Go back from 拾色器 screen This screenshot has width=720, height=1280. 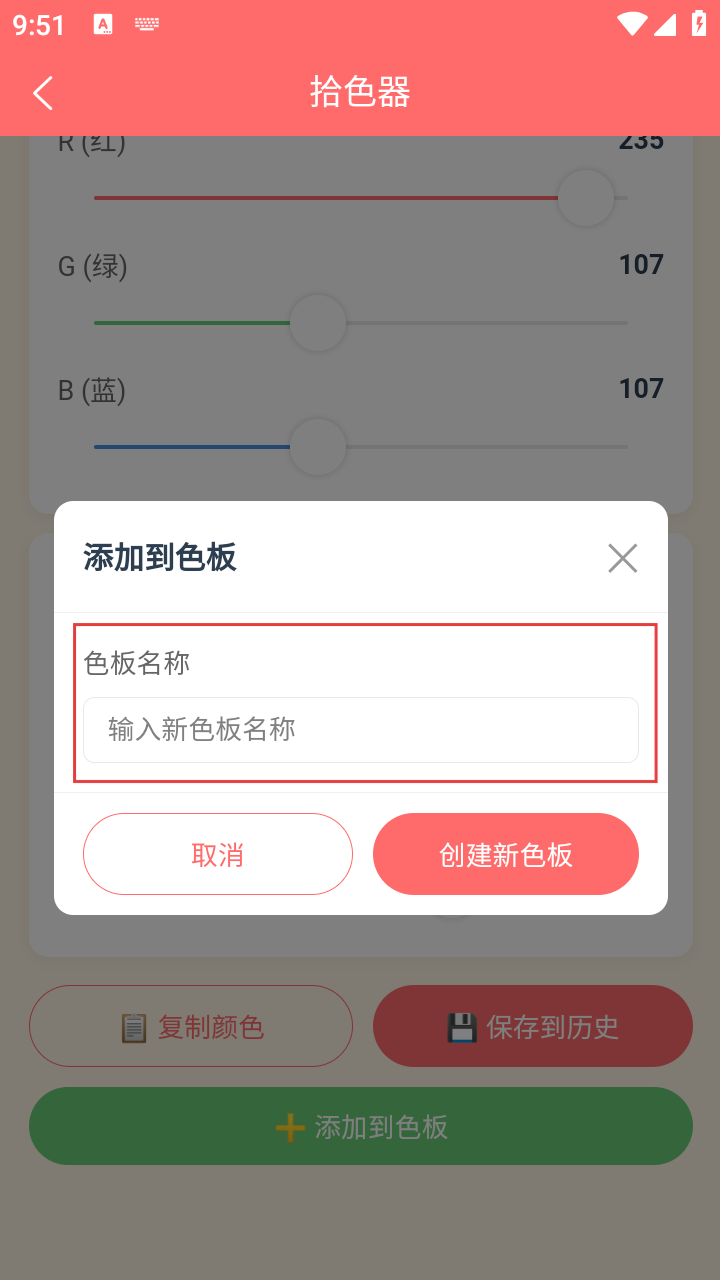pyautogui.click(x=43, y=93)
